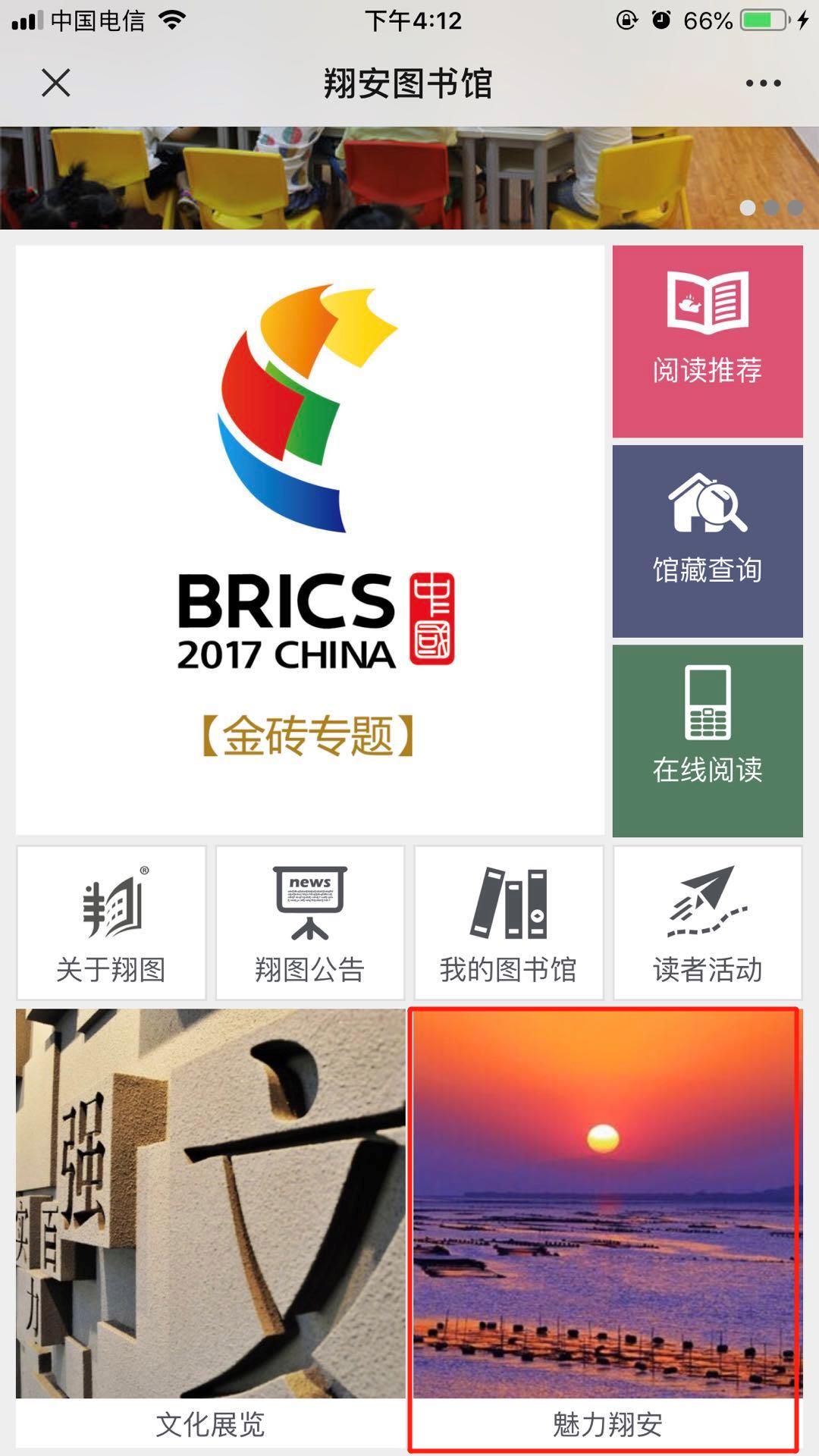
Task: Open 我的图书馆 my library
Action: coord(509,923)
